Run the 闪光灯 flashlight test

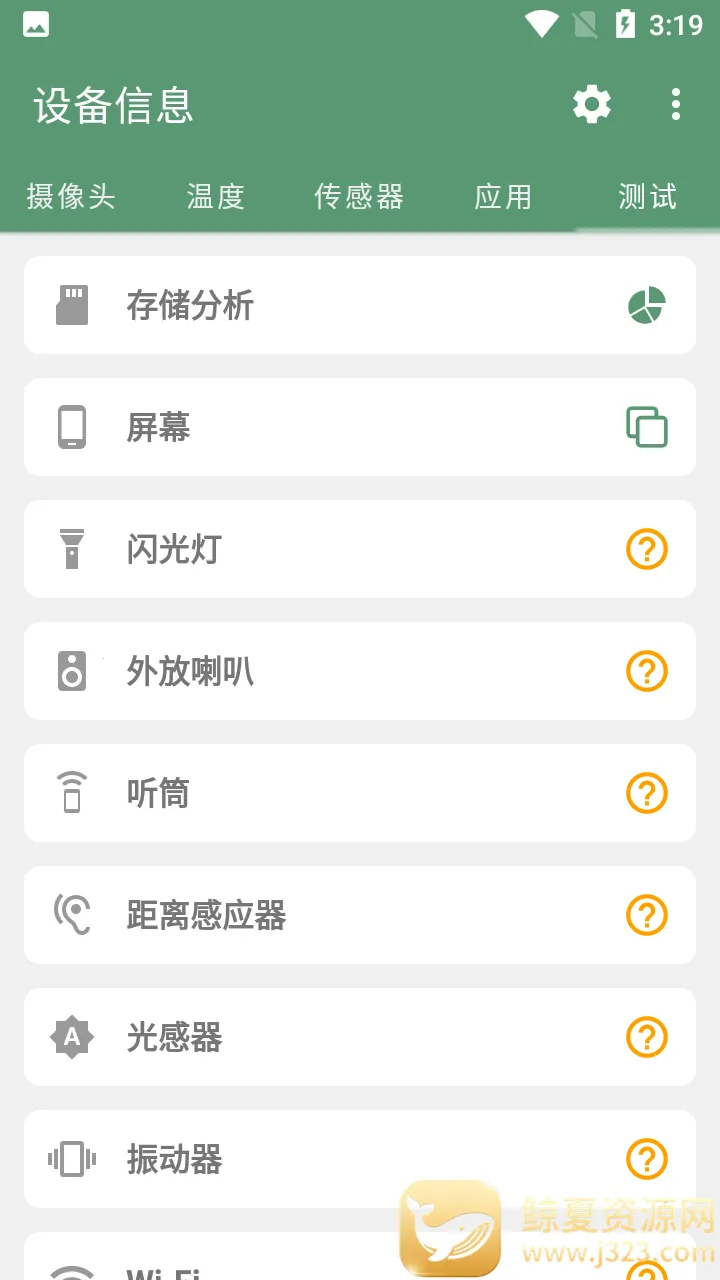(x=360, y=549)
